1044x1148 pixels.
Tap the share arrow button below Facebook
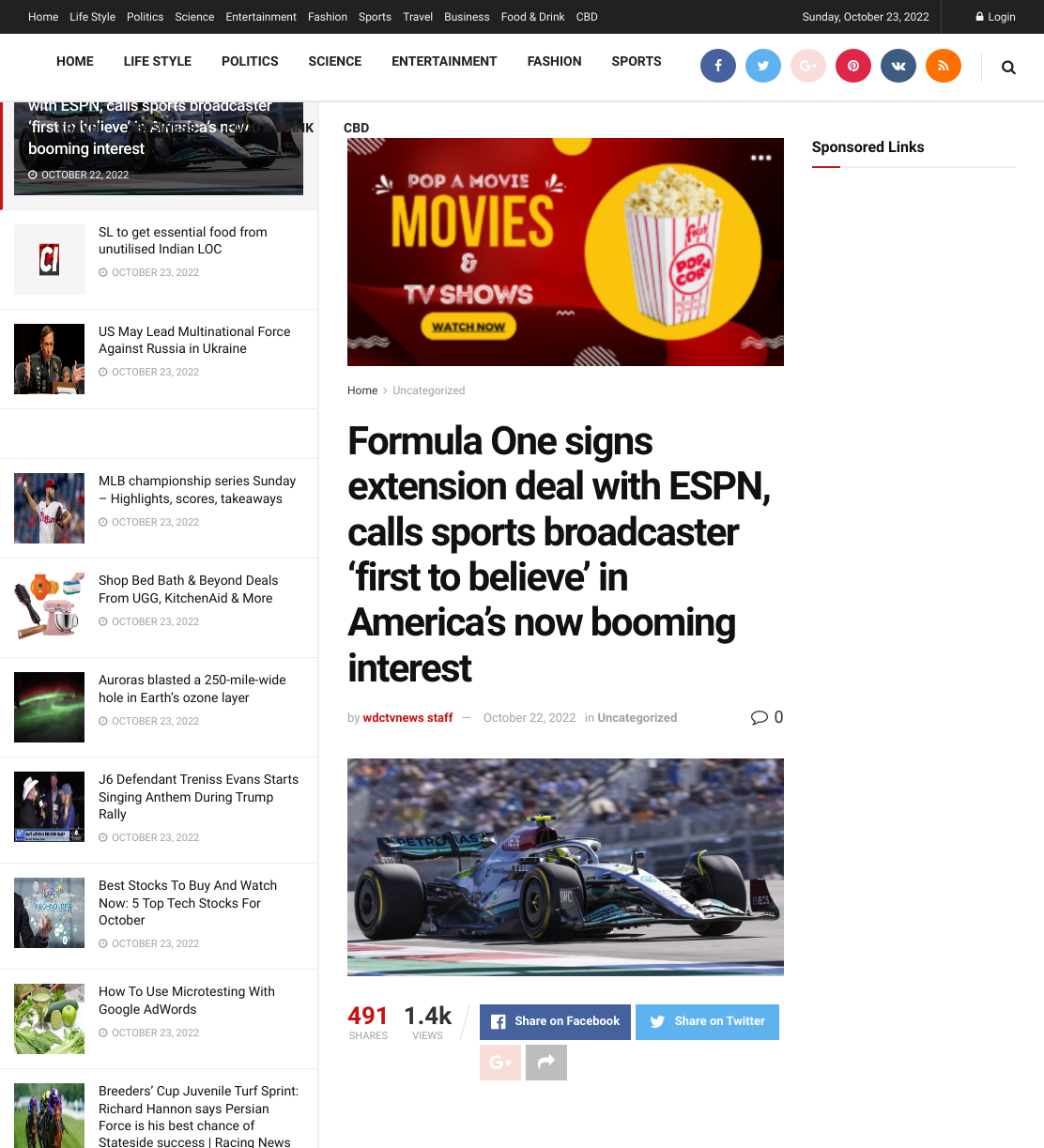[546, 1063]
